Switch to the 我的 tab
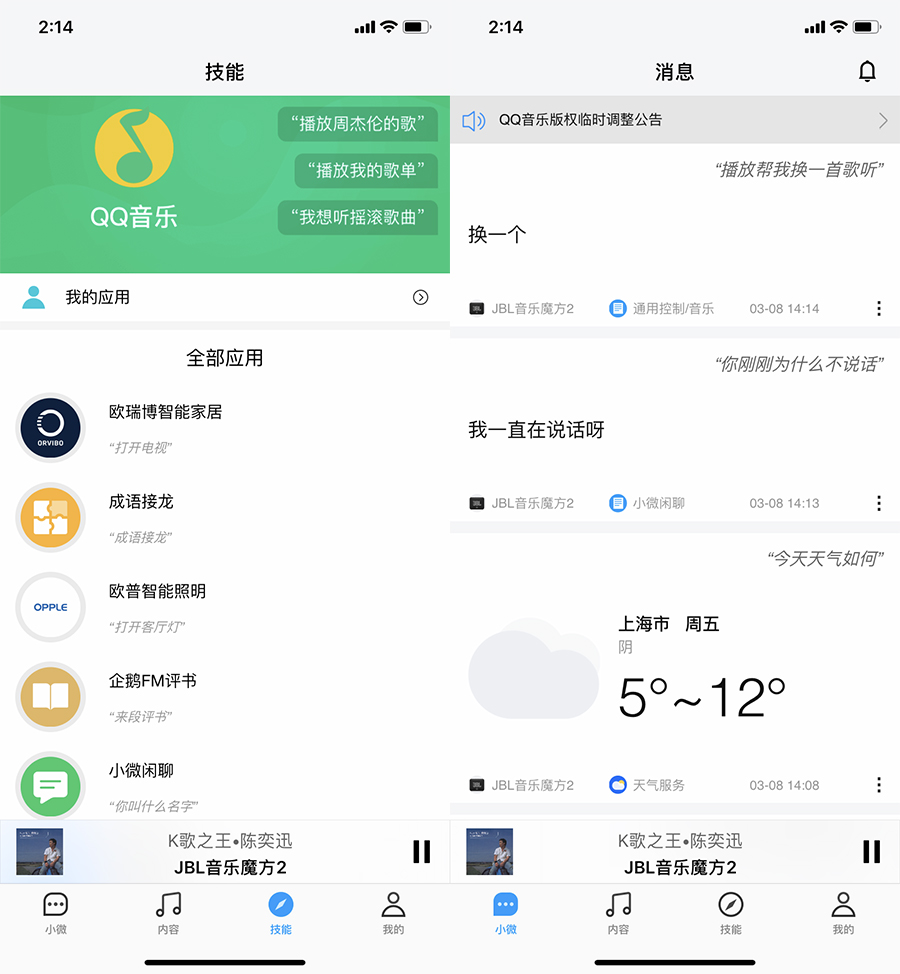Viewport: 900px width, 974px height. [392, 913]
